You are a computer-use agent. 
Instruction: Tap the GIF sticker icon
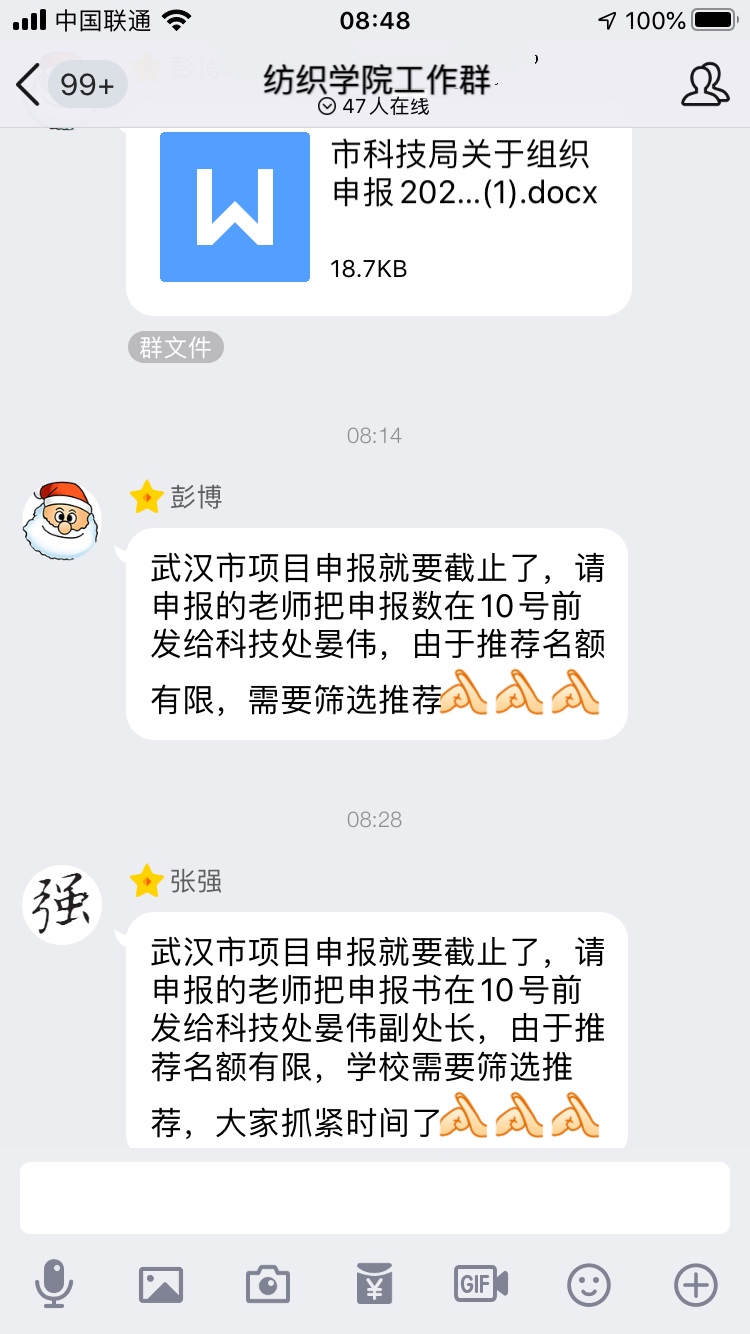pos(481,1284)
